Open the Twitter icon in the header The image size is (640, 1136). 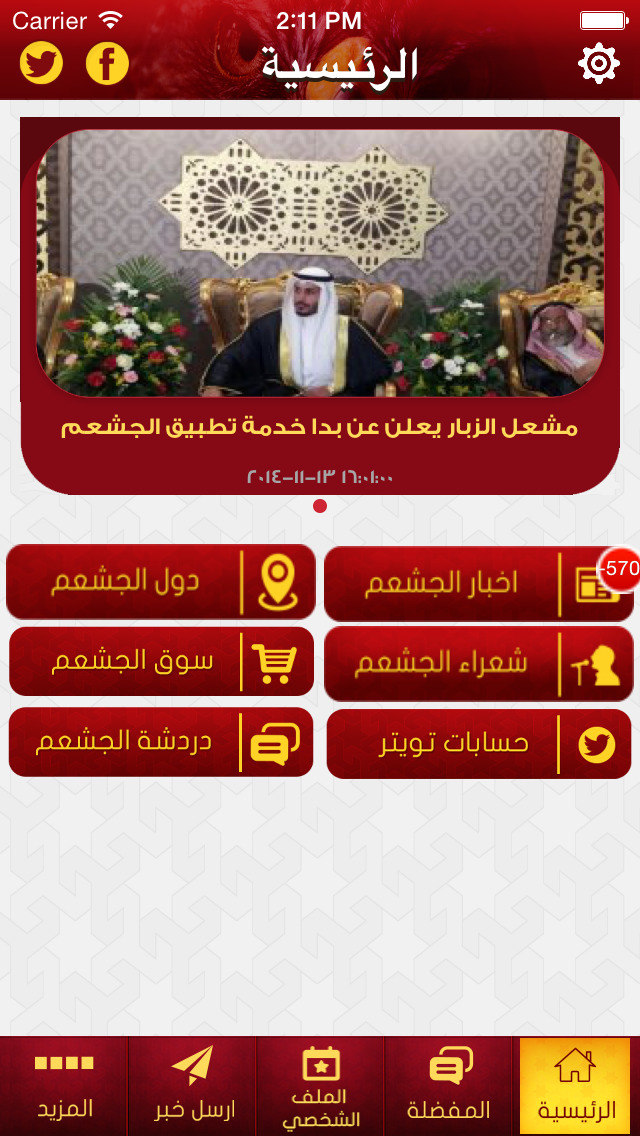(41, 63)
